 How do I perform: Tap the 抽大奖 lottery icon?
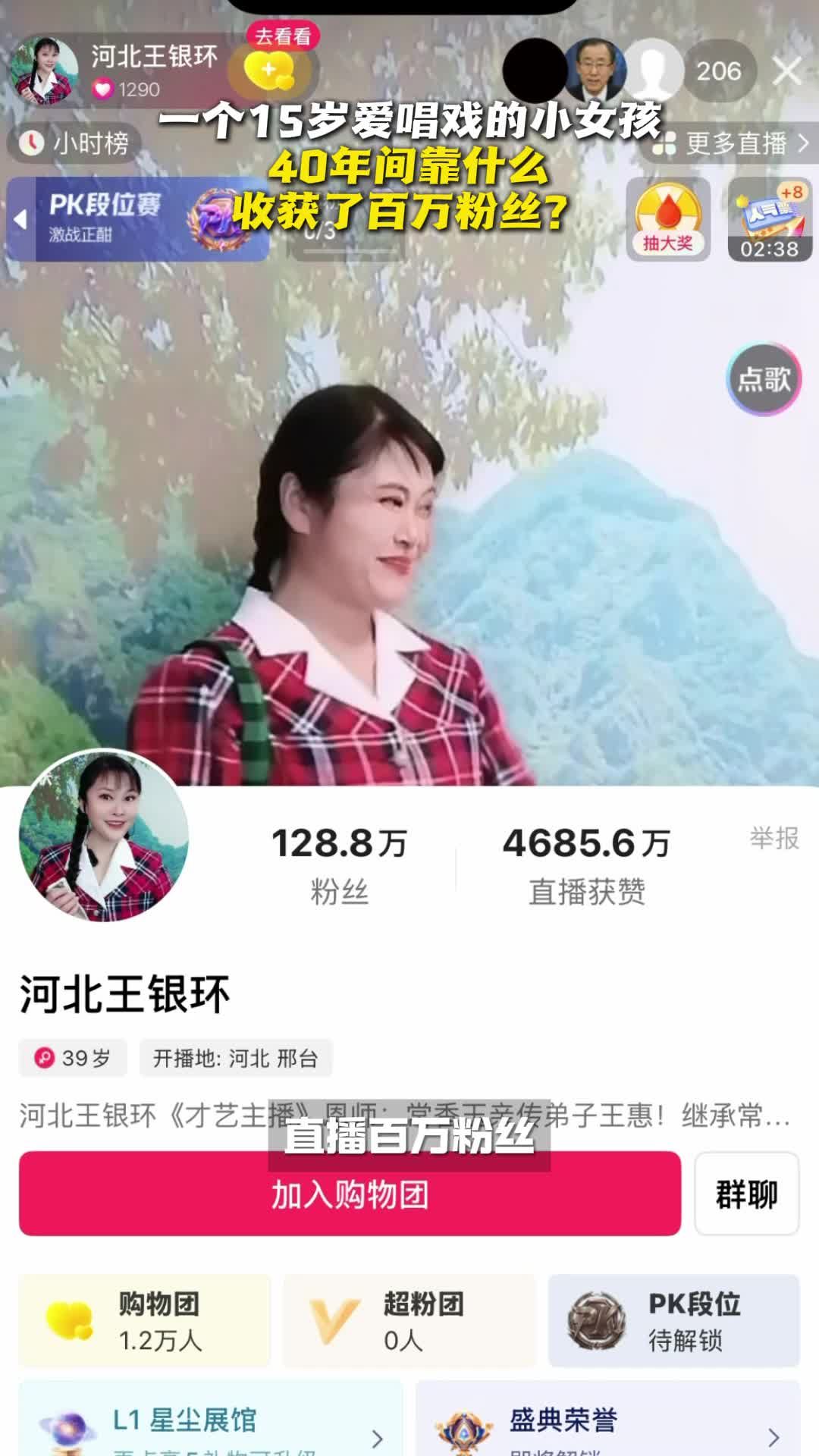[x=668, y=219]
